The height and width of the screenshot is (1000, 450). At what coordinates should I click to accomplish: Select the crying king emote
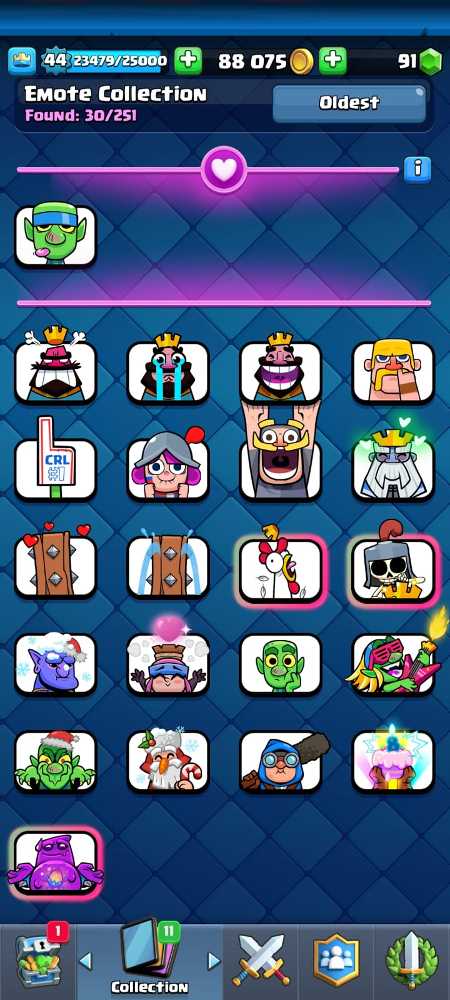(x=168, y=371)
